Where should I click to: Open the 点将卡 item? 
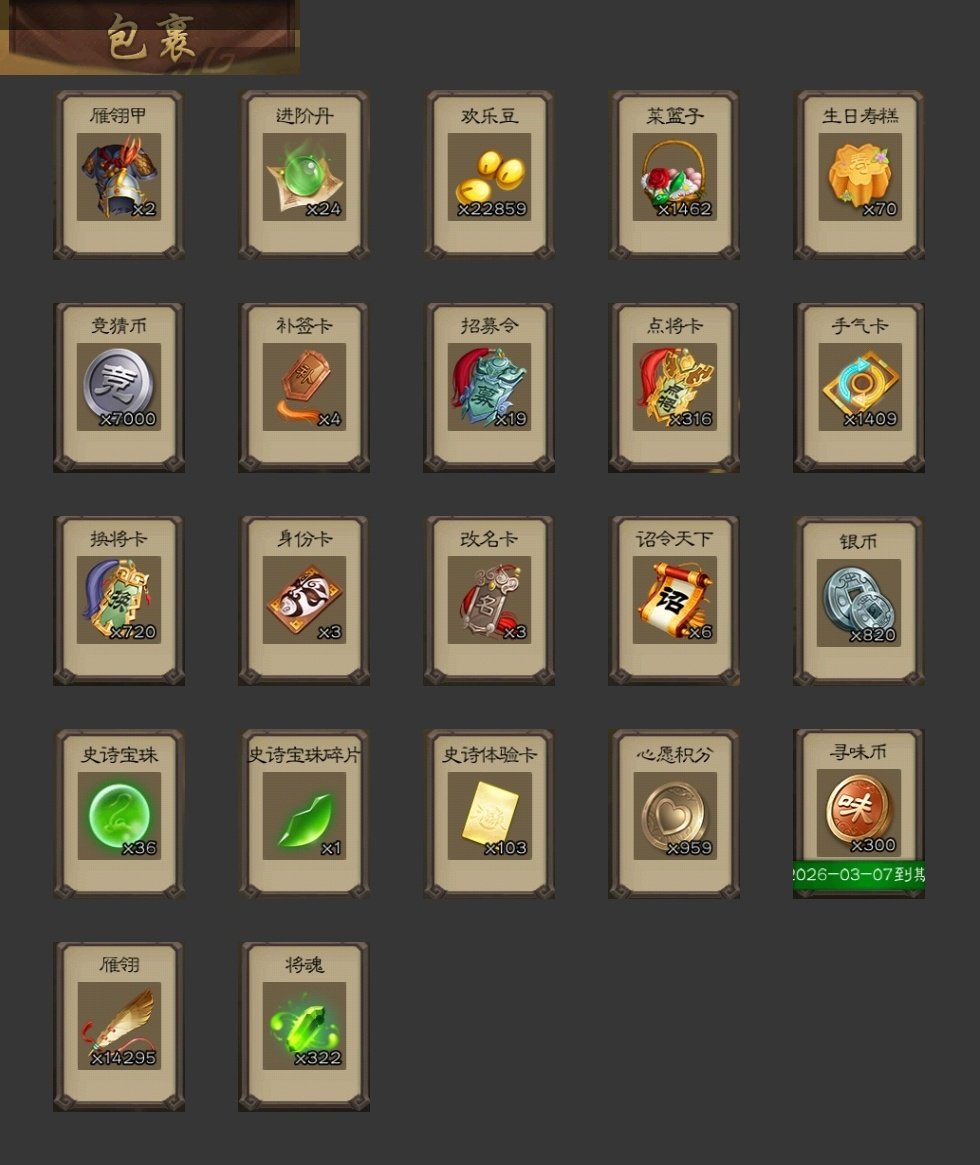674,388
